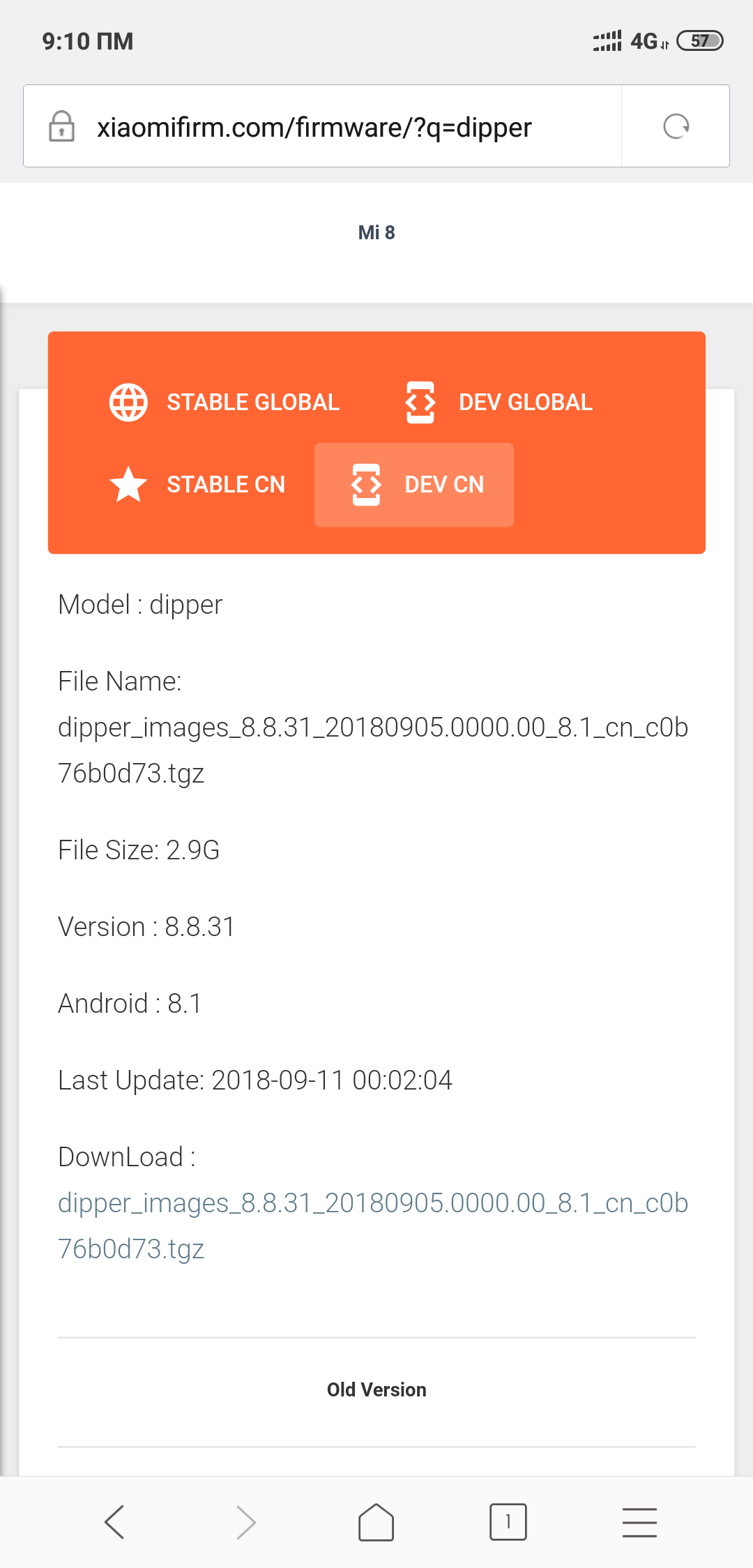Open the tabs switcher

pyautogui.click(x=508, y=1522)
